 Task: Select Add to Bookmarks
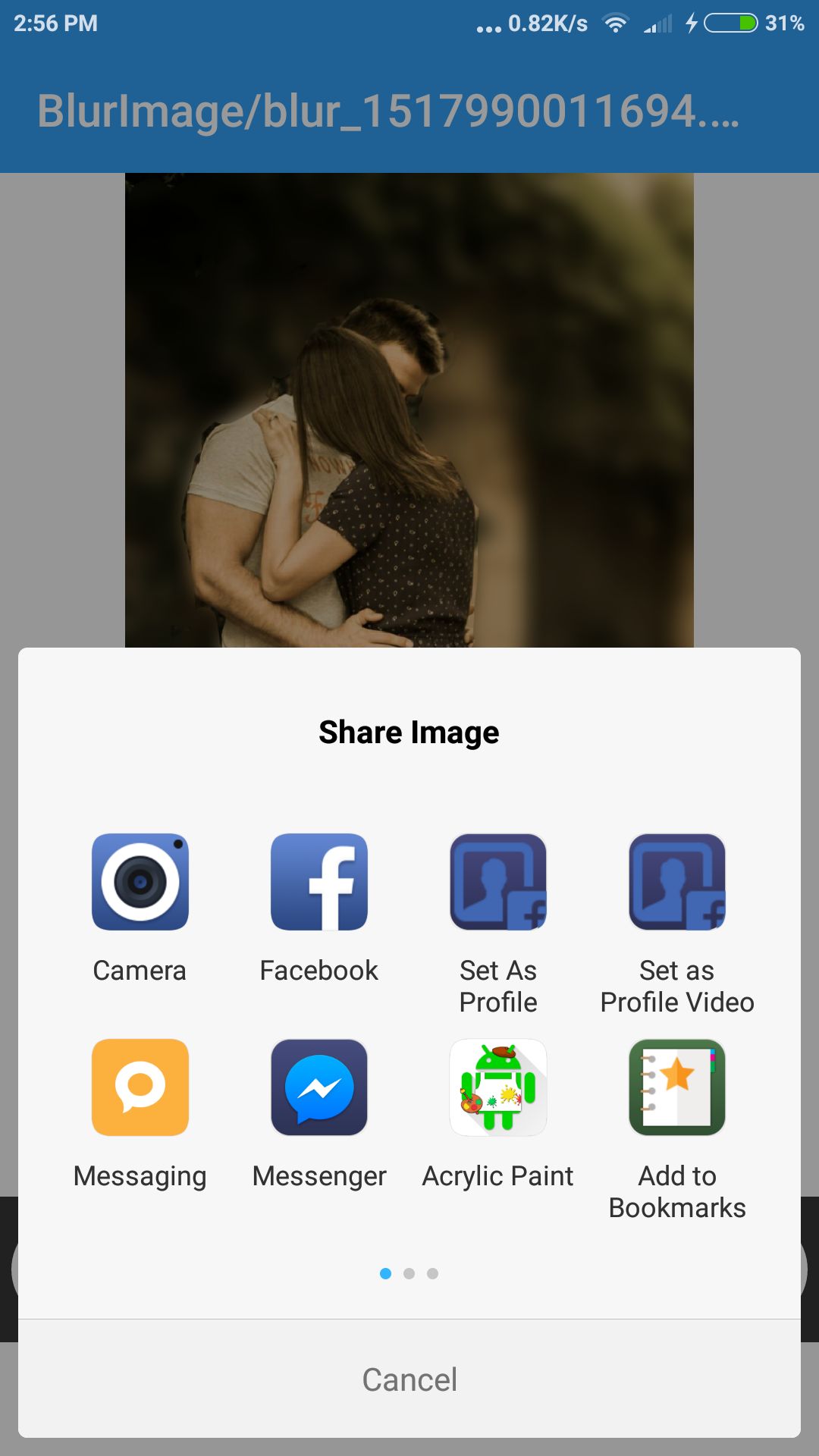676,1087
